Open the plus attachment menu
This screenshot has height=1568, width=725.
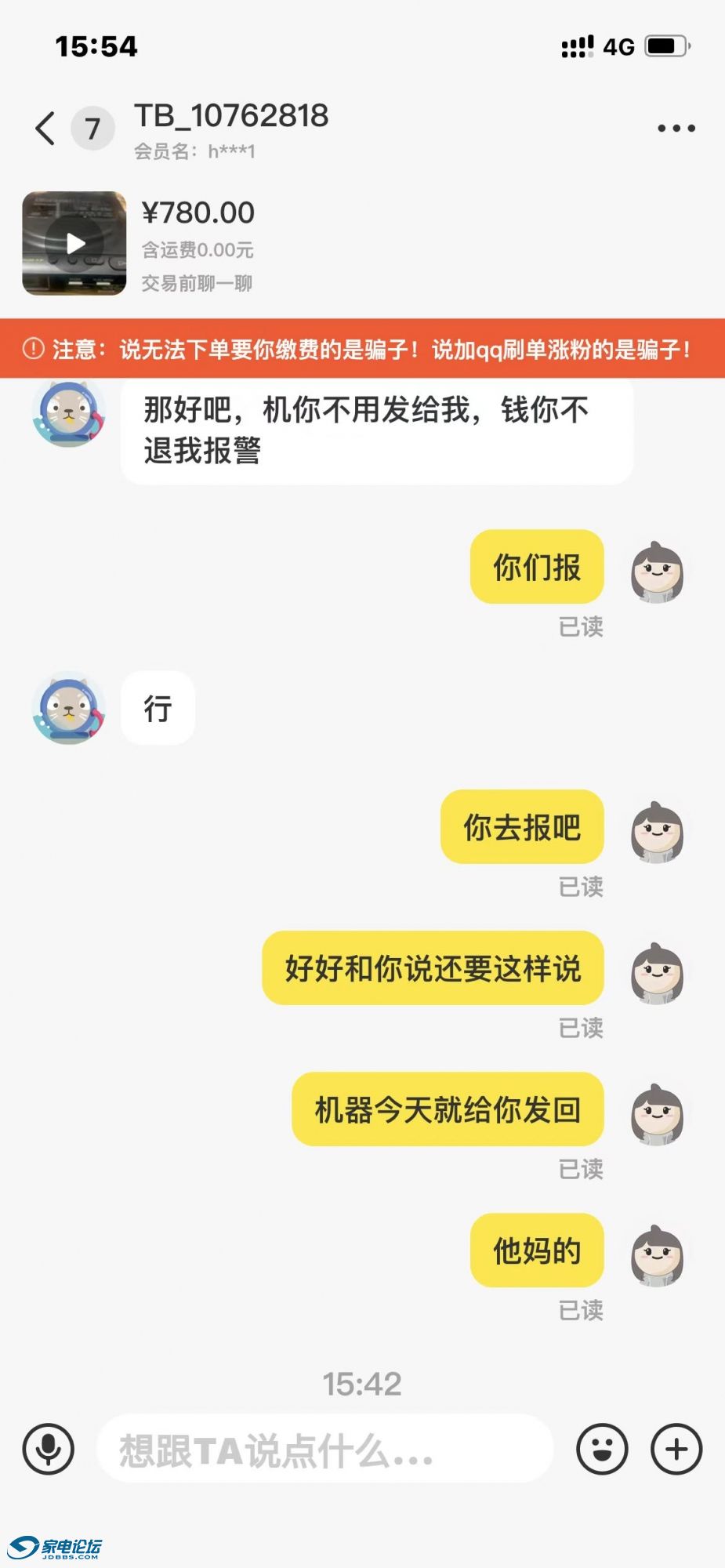676,1449
